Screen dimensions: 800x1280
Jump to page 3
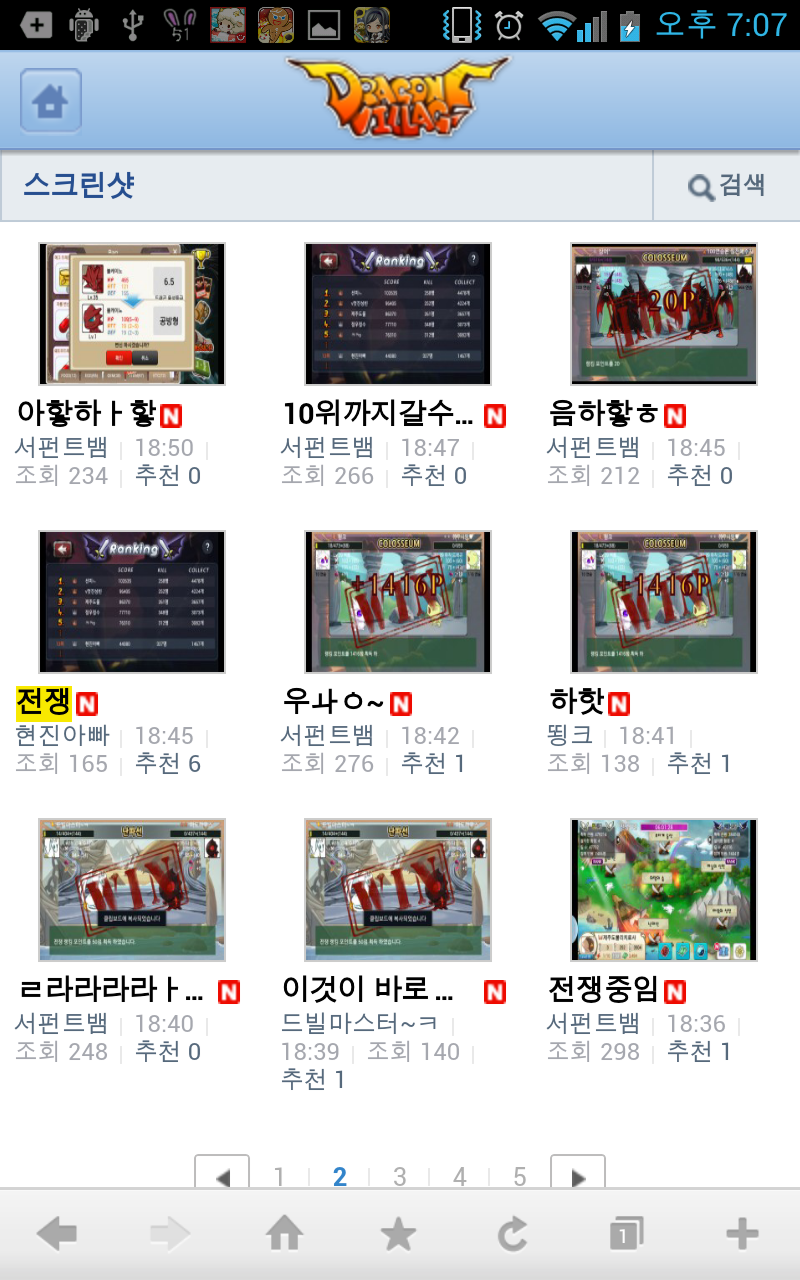(x=400, y=1176)
